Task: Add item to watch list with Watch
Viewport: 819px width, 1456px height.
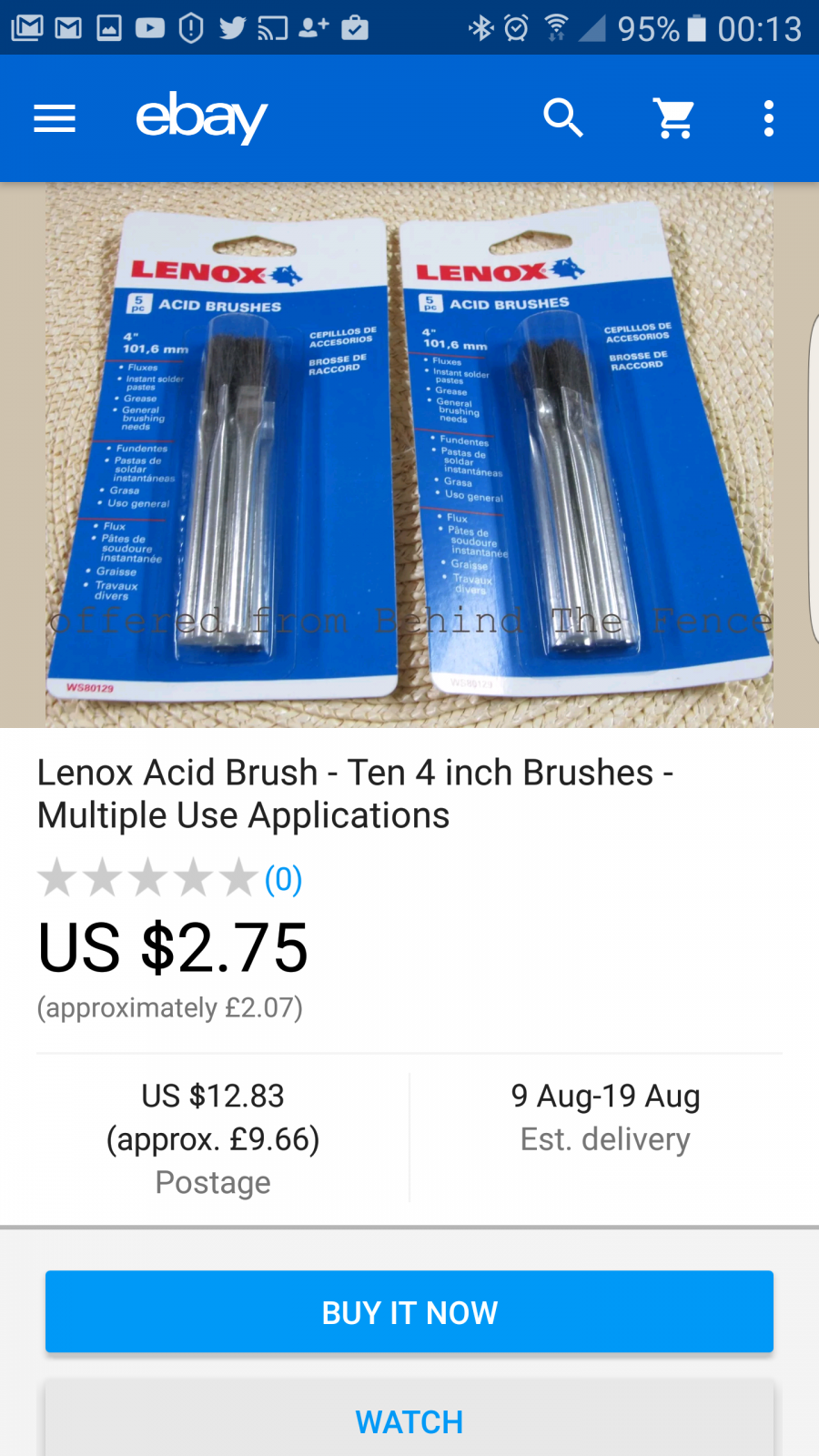Action: coord(409,1421)
